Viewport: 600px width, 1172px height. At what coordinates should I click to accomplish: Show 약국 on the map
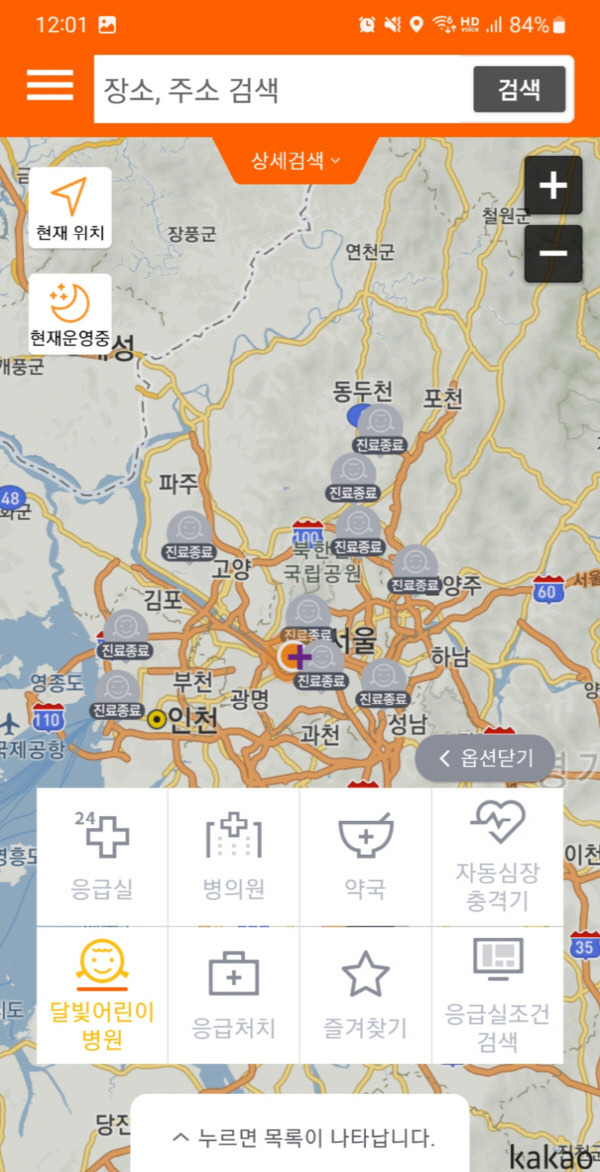pos(365,857)
